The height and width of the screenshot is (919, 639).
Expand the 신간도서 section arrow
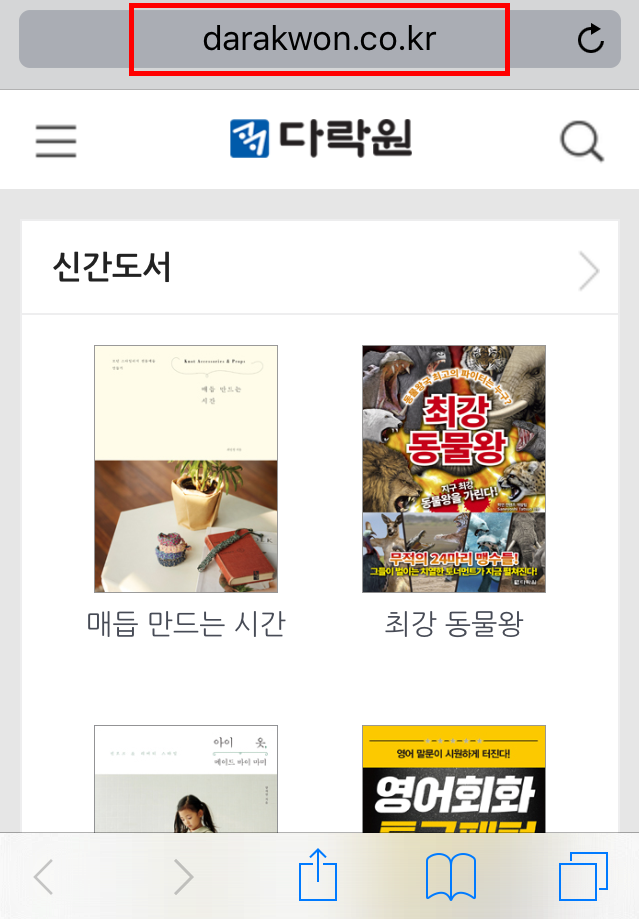click(589, 270)
